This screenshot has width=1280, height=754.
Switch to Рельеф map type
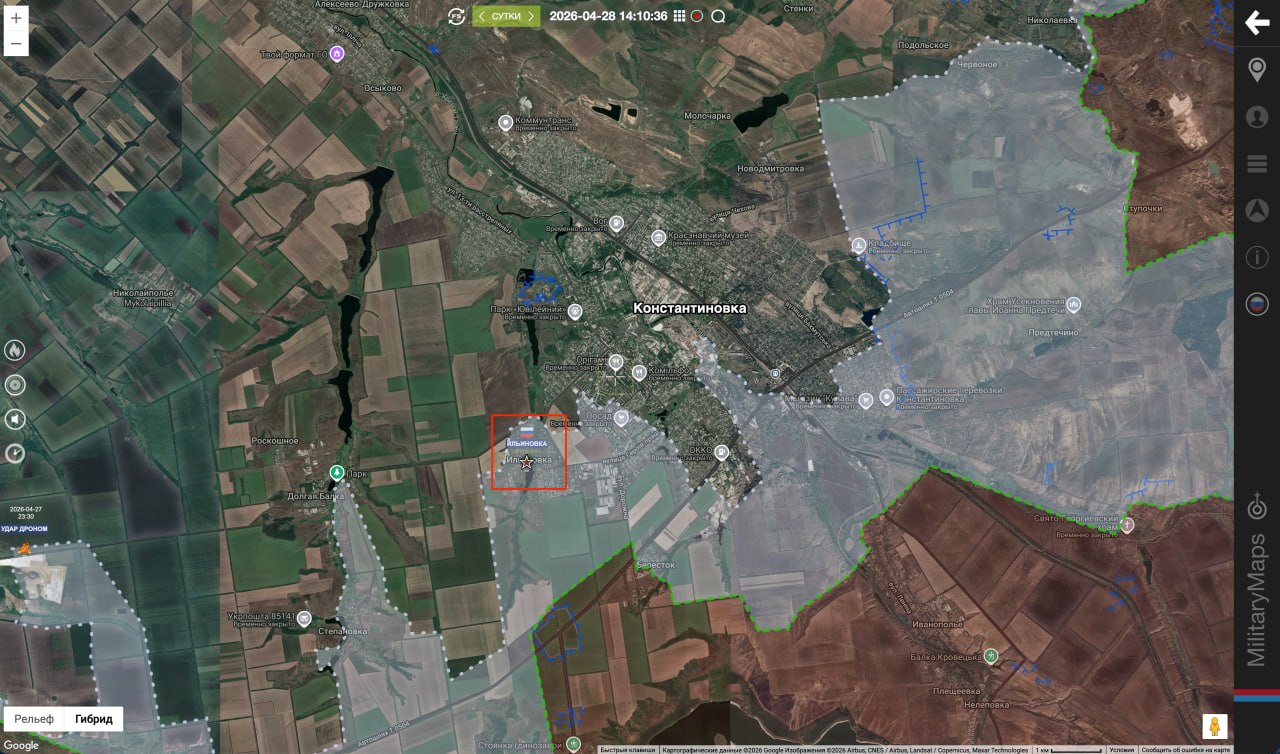(x=34, y=719)
